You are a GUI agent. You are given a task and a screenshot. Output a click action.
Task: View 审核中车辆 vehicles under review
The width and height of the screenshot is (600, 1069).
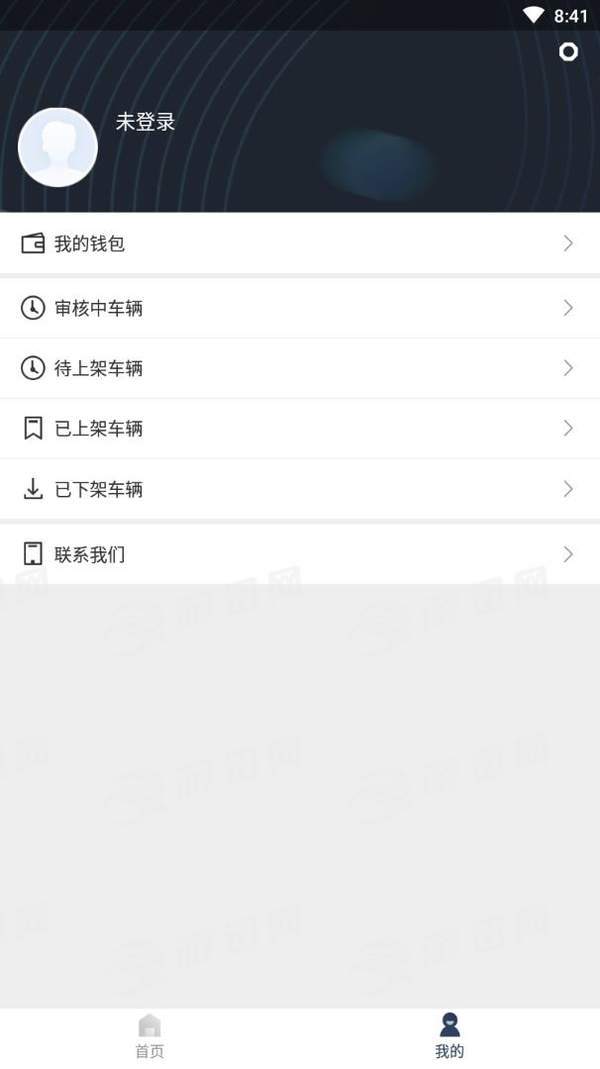pos(300,308)
